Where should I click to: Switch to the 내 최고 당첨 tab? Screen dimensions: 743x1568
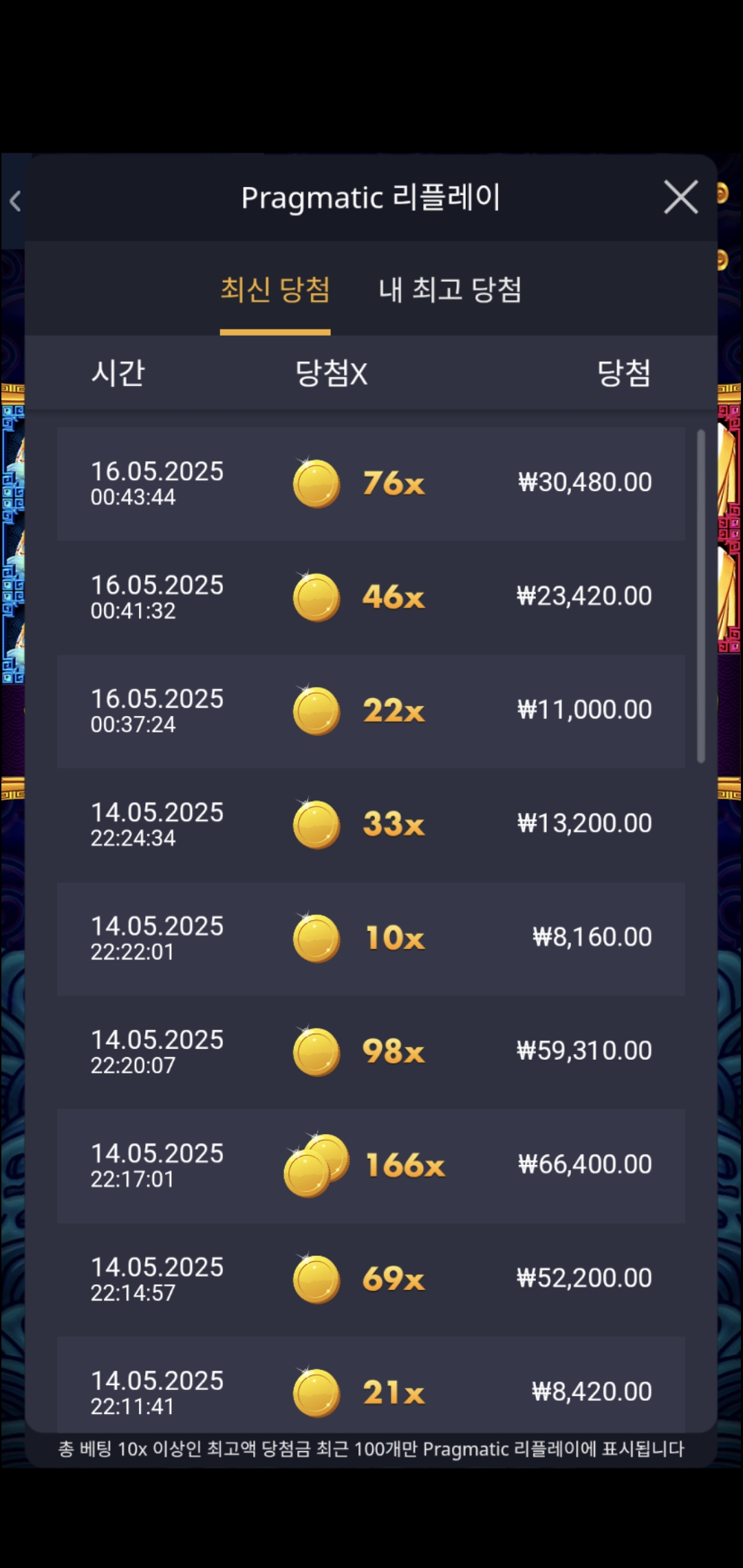click(450, 290)
